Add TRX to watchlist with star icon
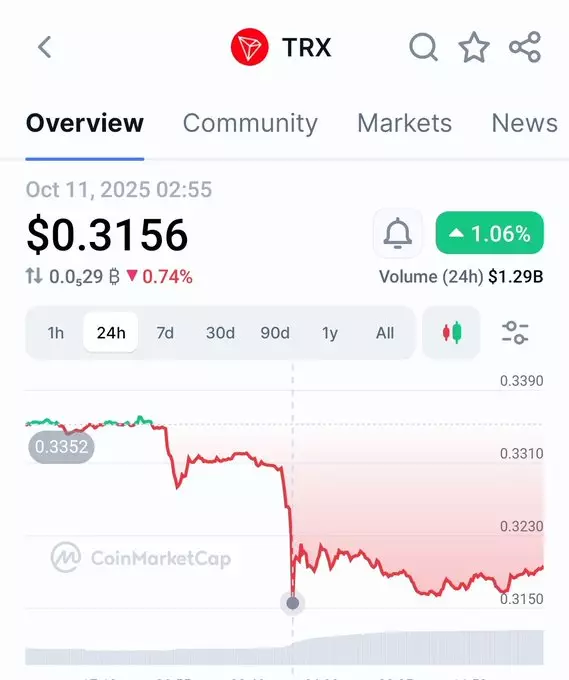This screenshot has width=569, height=680. (x=474, y=47)
